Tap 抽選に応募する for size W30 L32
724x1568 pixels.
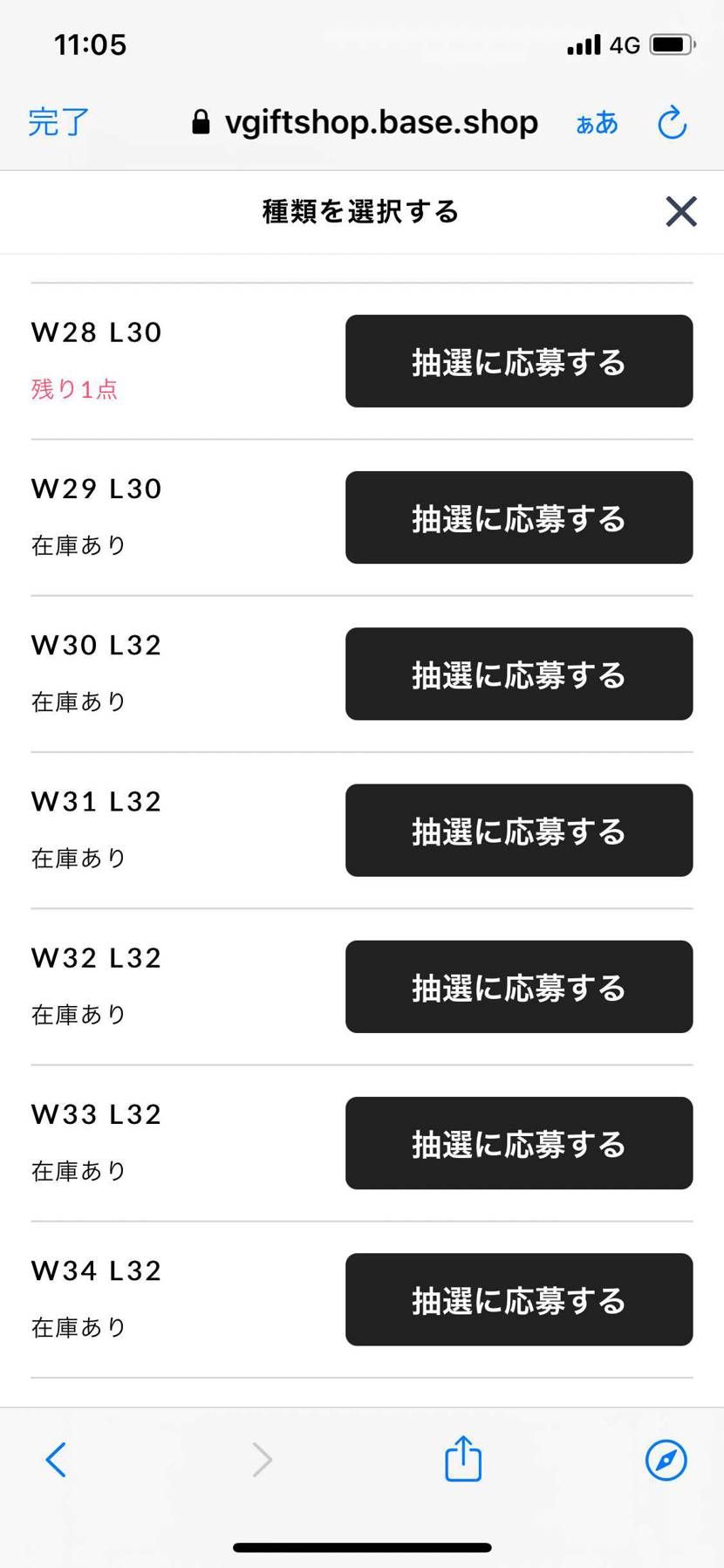click(518, 674)
